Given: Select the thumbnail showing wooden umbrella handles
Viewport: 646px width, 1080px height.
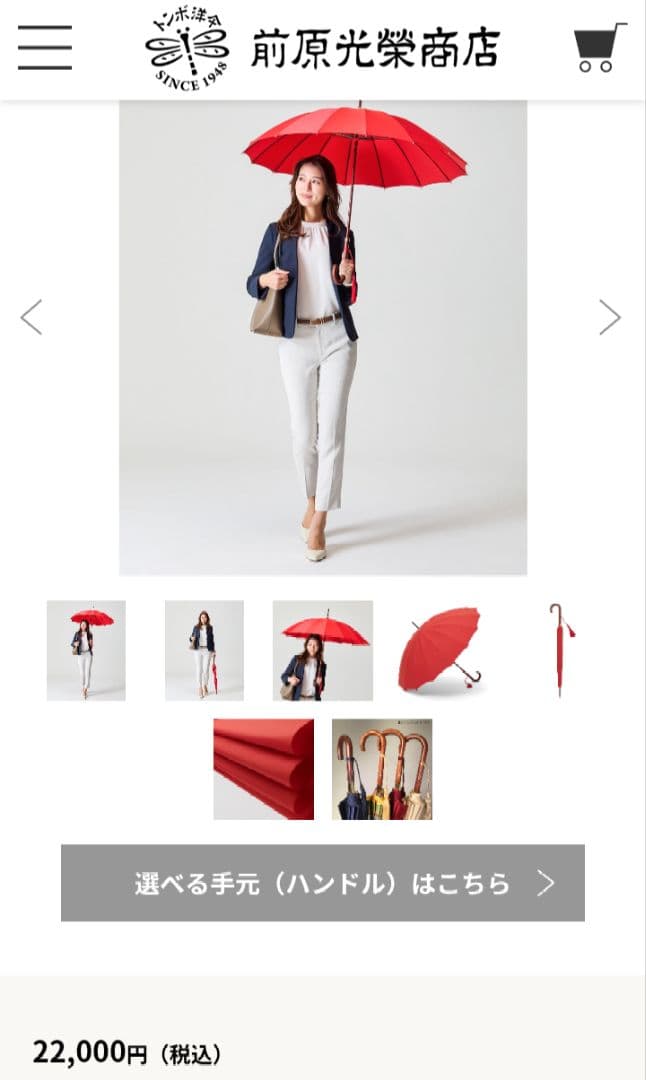Looking at the screenshot, I should 382,769.
